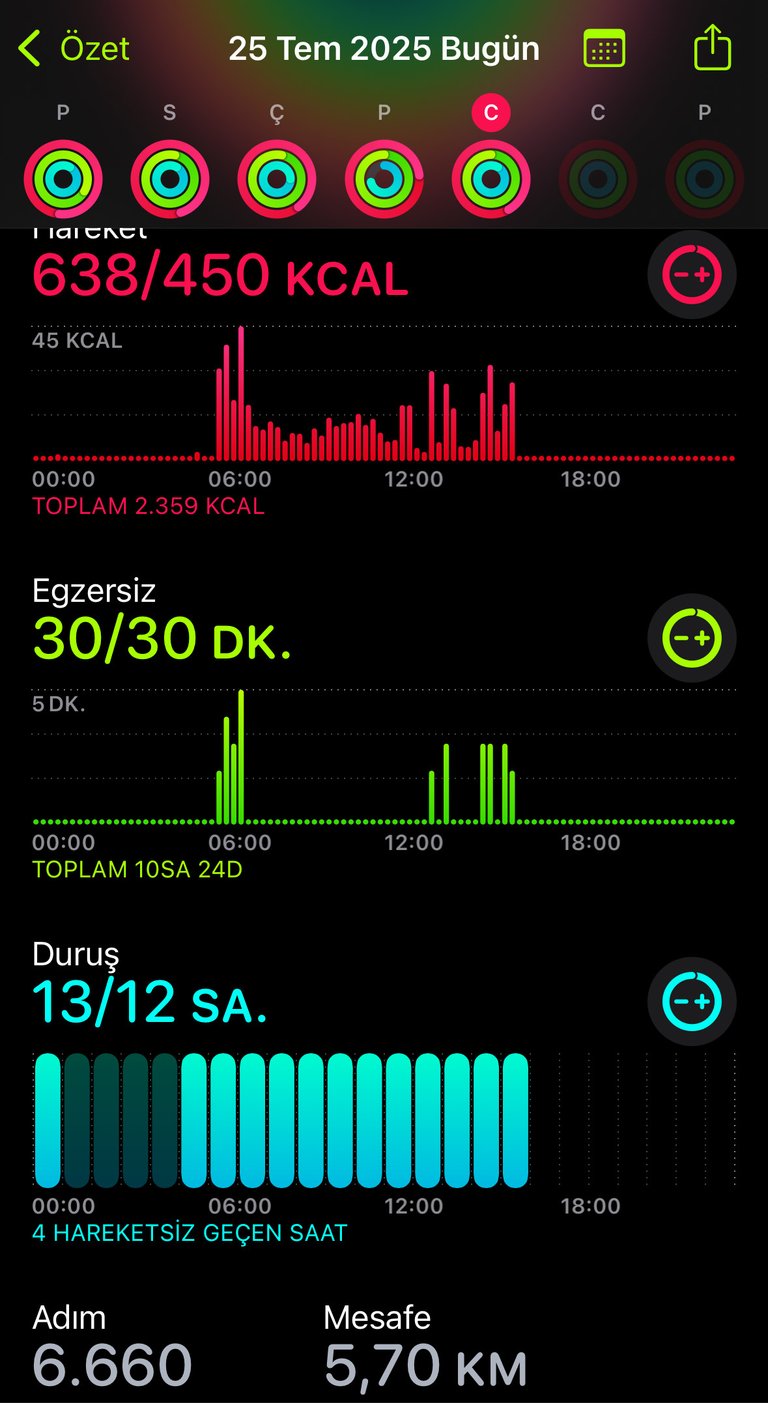Open the calendar view
The width and height of the screenshot is (768, 1403).
(x=604, y=48)
